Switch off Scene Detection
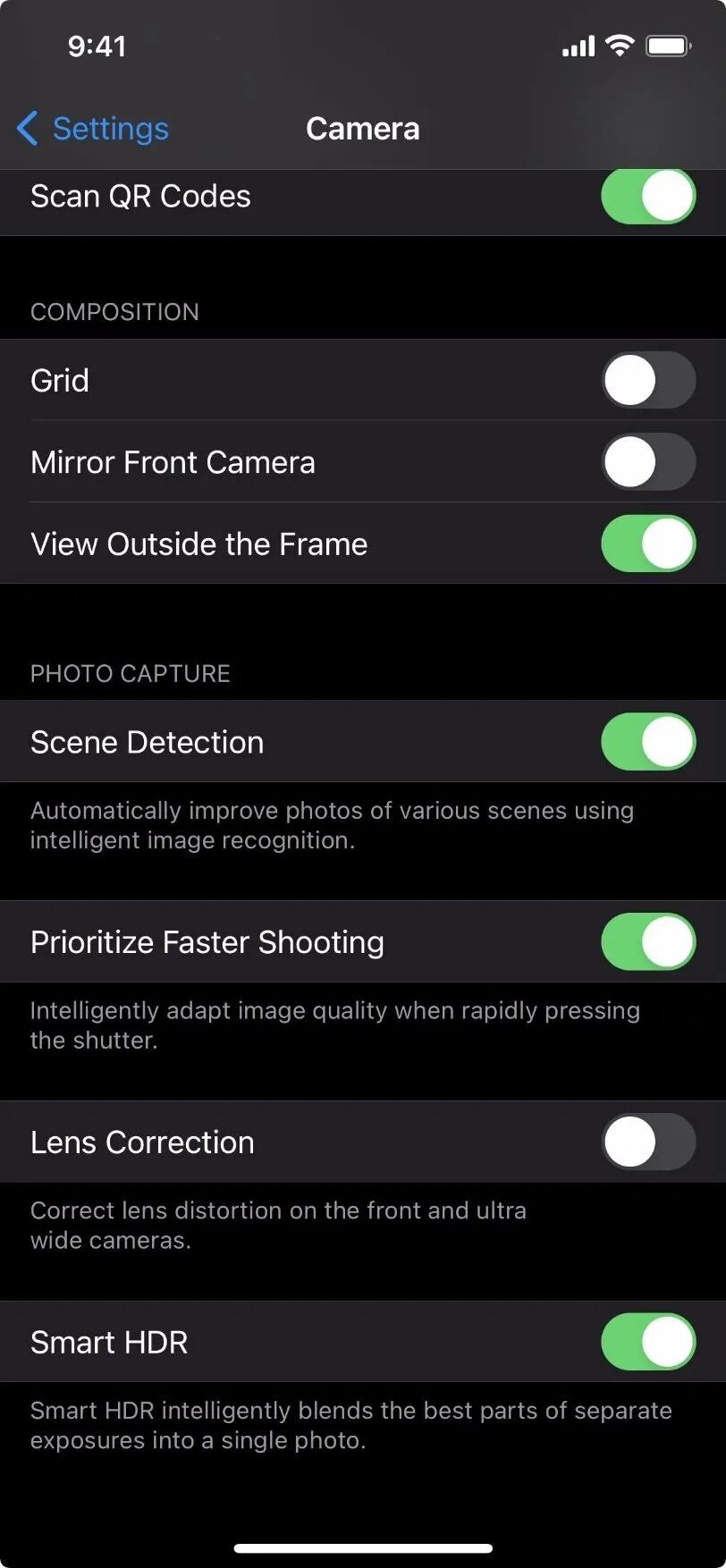This screenshot has width=726, height=1568. coord(648,742)
